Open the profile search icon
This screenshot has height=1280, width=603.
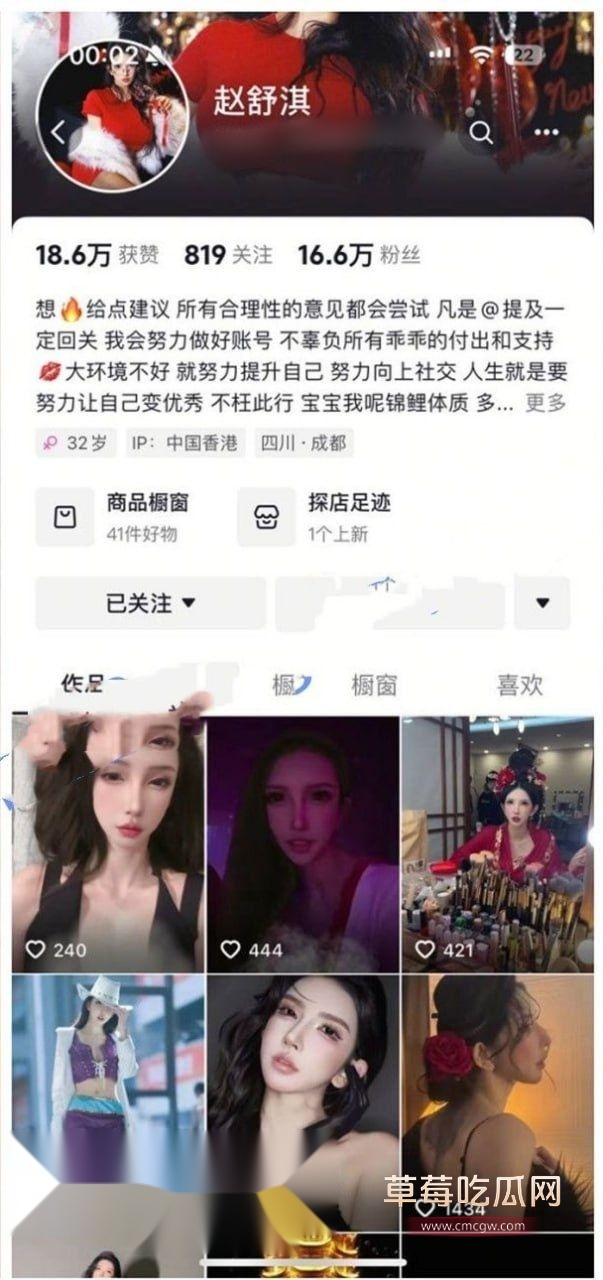[481, 133]
